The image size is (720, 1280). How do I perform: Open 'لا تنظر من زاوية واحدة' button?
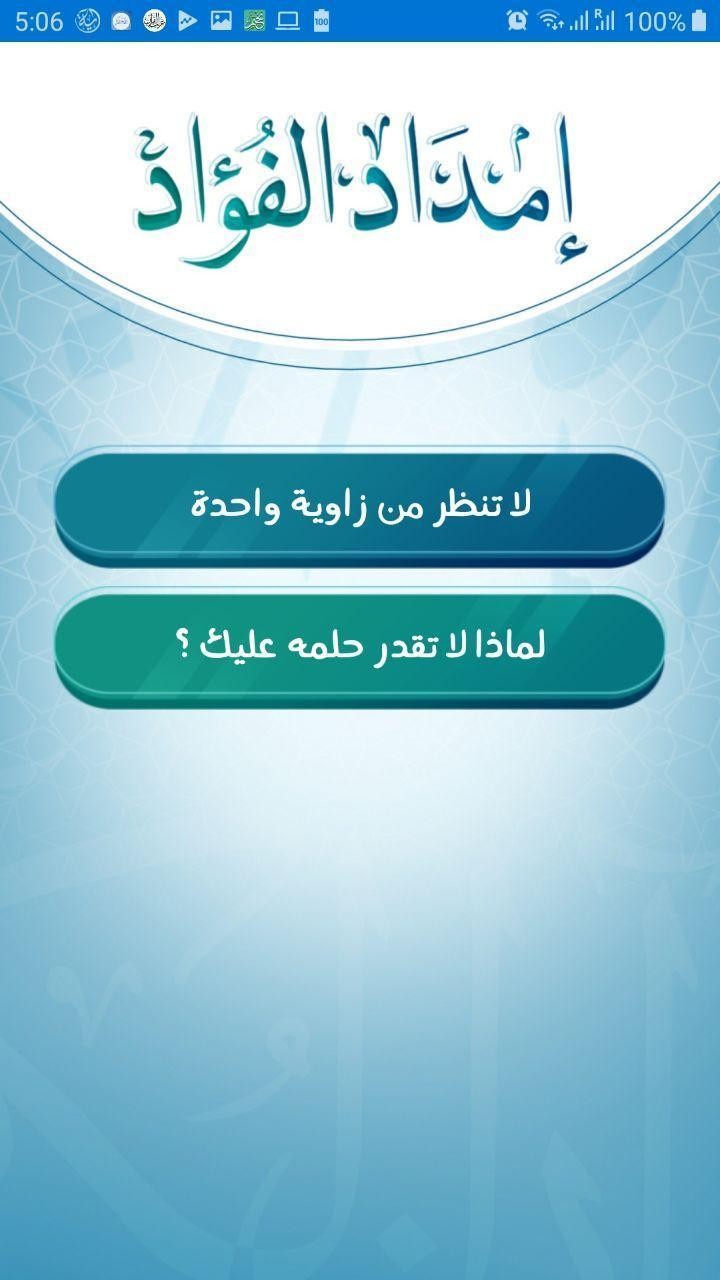coord(360,504)
